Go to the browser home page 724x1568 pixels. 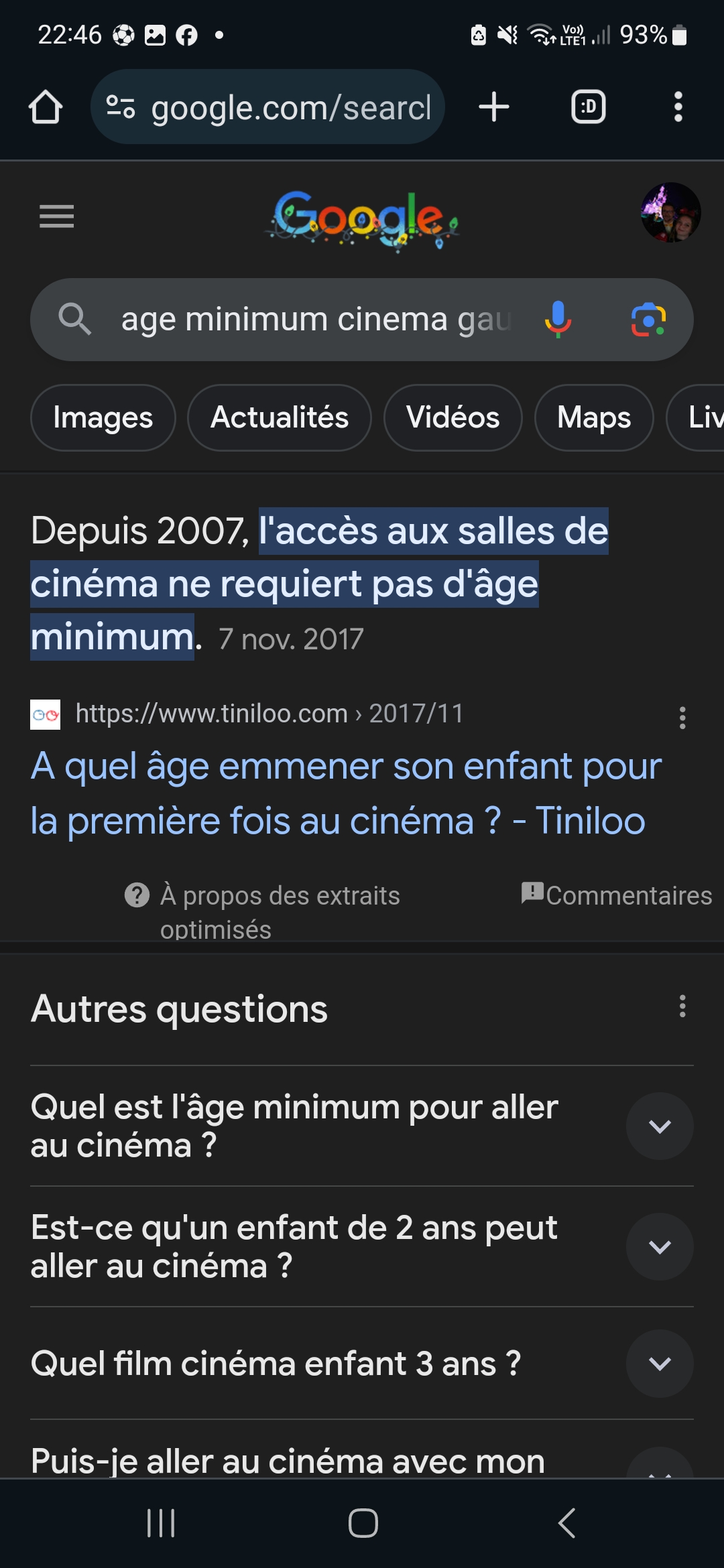point(46,107)
